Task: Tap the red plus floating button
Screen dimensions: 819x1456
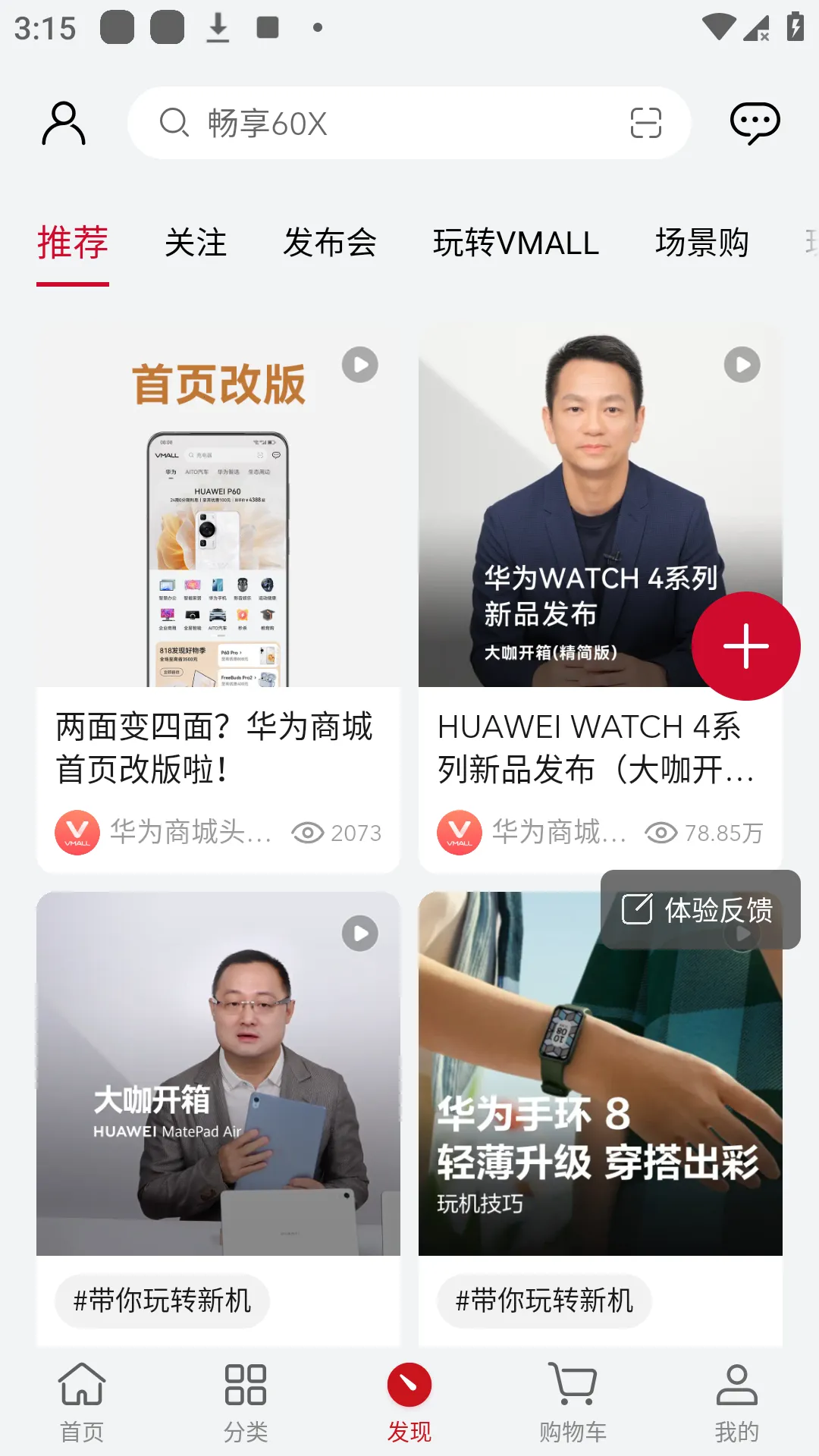Action: pyautogui.click(x=746, y=646)
